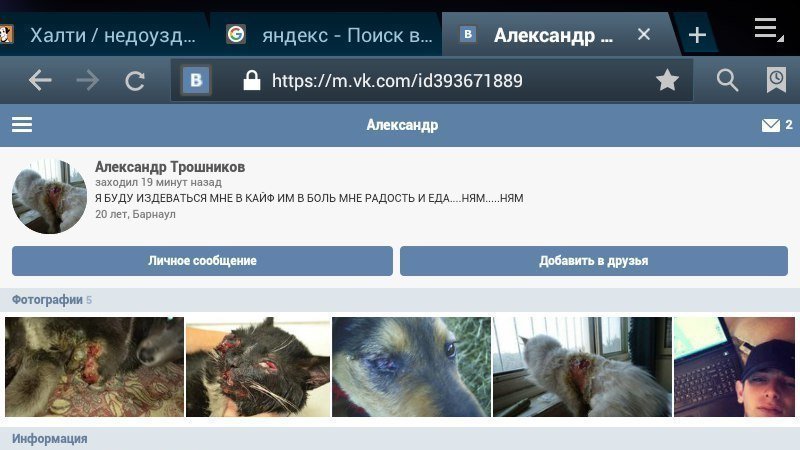Open a new browser tab
The height and width of the screenshot is (450, 800).
tap(697, 35)
